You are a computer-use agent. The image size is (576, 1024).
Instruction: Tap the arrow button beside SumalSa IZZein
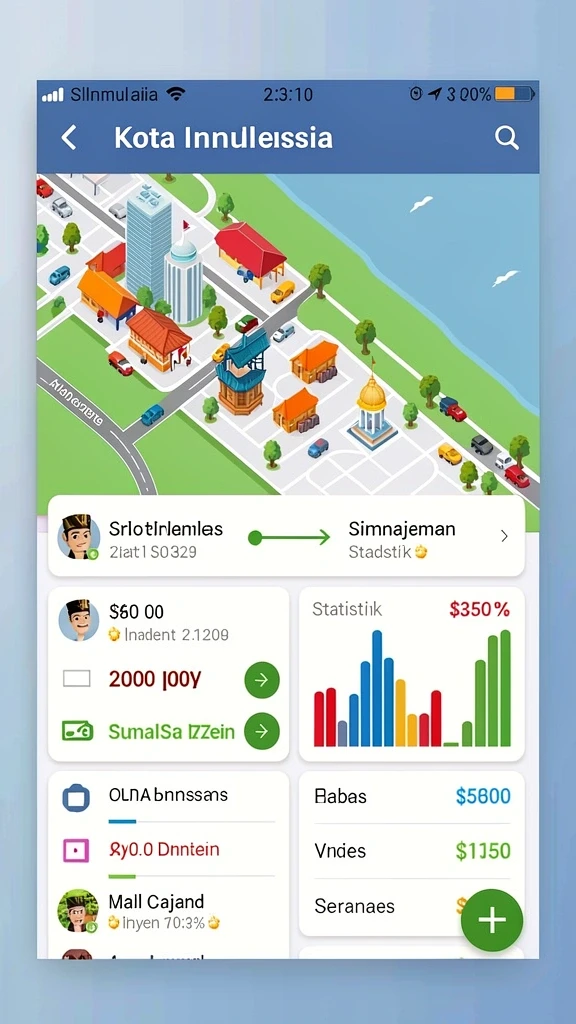coord(262,731)
